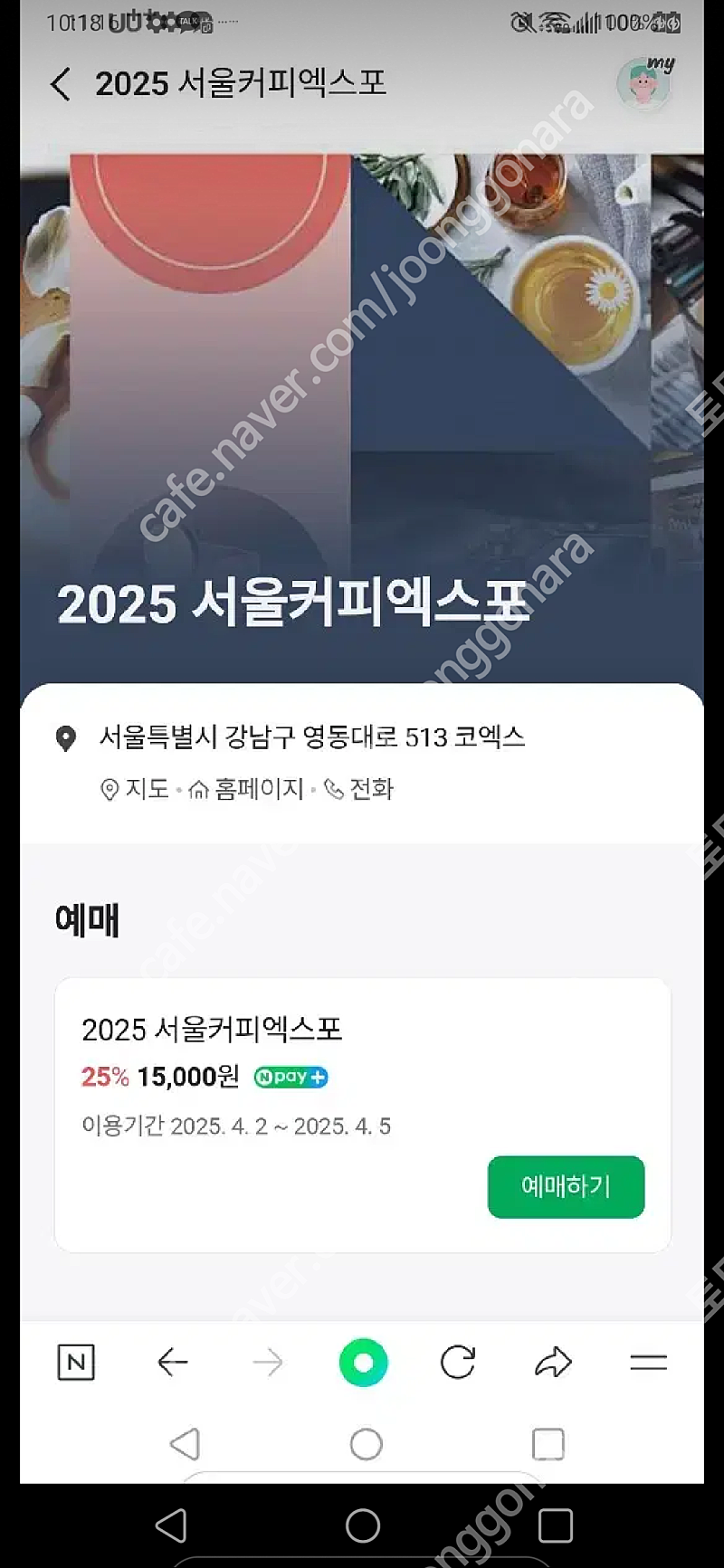Go back with the browser toolbar's left arrow
The width and height of the screenshot is (724, 1568).
pos(172,1362)
